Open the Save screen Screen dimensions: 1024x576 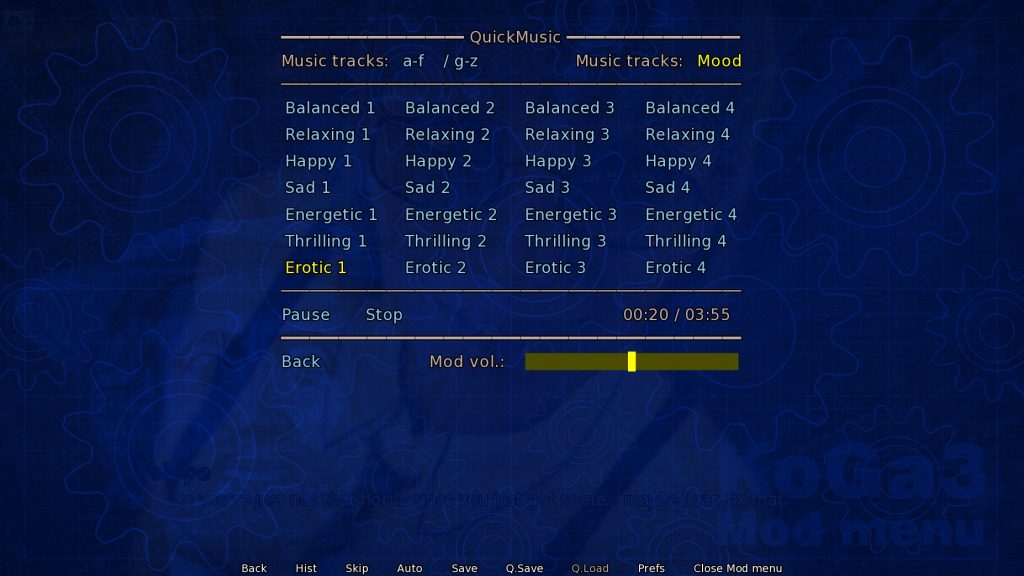pos(464,568)
